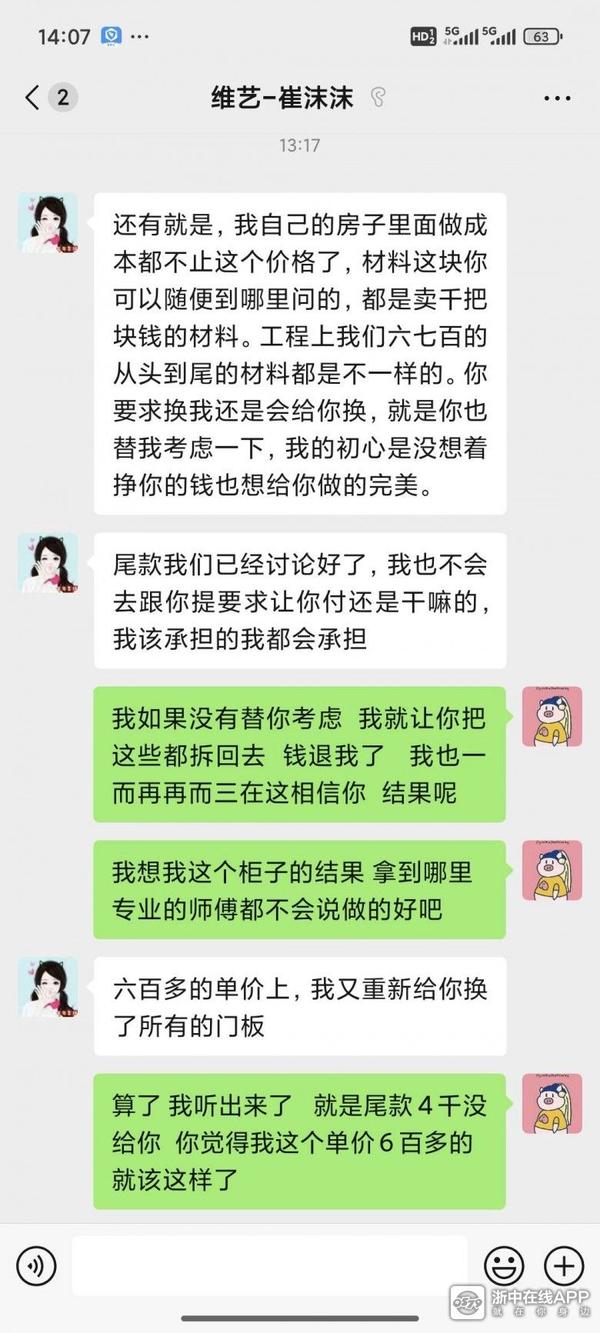600x1333 pixels.
Task: Tap the message text input field
Action: pos(270,1266)
